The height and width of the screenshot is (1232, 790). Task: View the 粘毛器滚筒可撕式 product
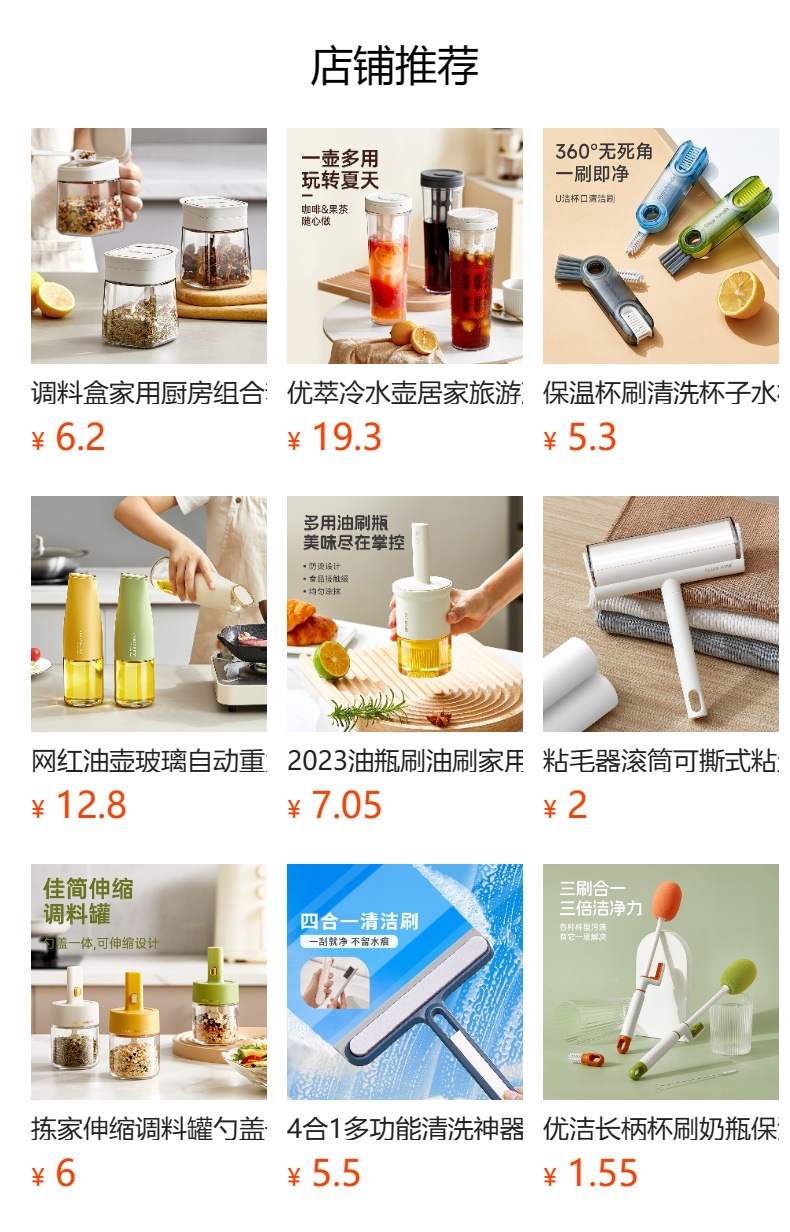point(660,614)
